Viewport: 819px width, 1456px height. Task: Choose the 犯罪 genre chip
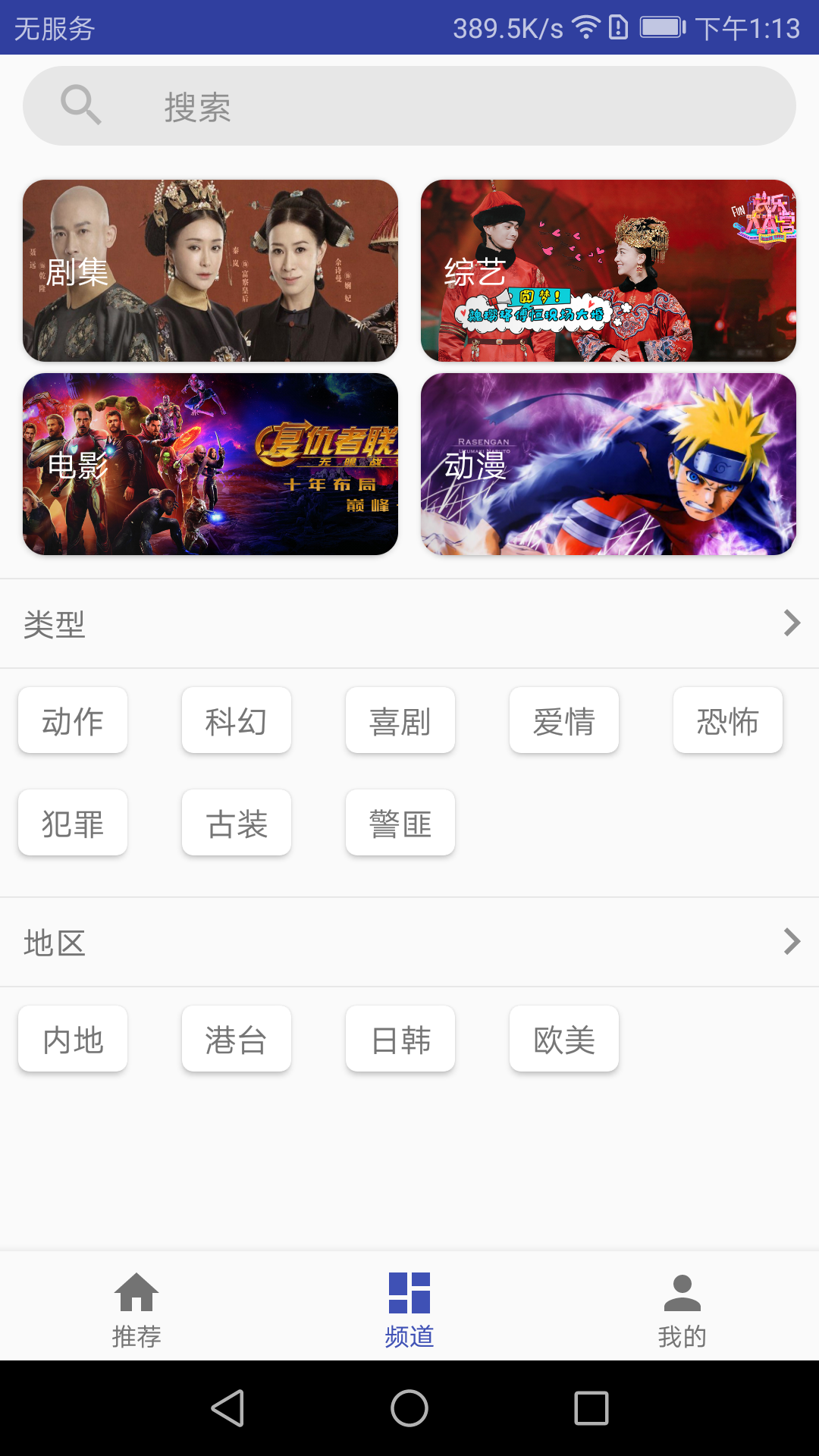(x=73, y=823)
